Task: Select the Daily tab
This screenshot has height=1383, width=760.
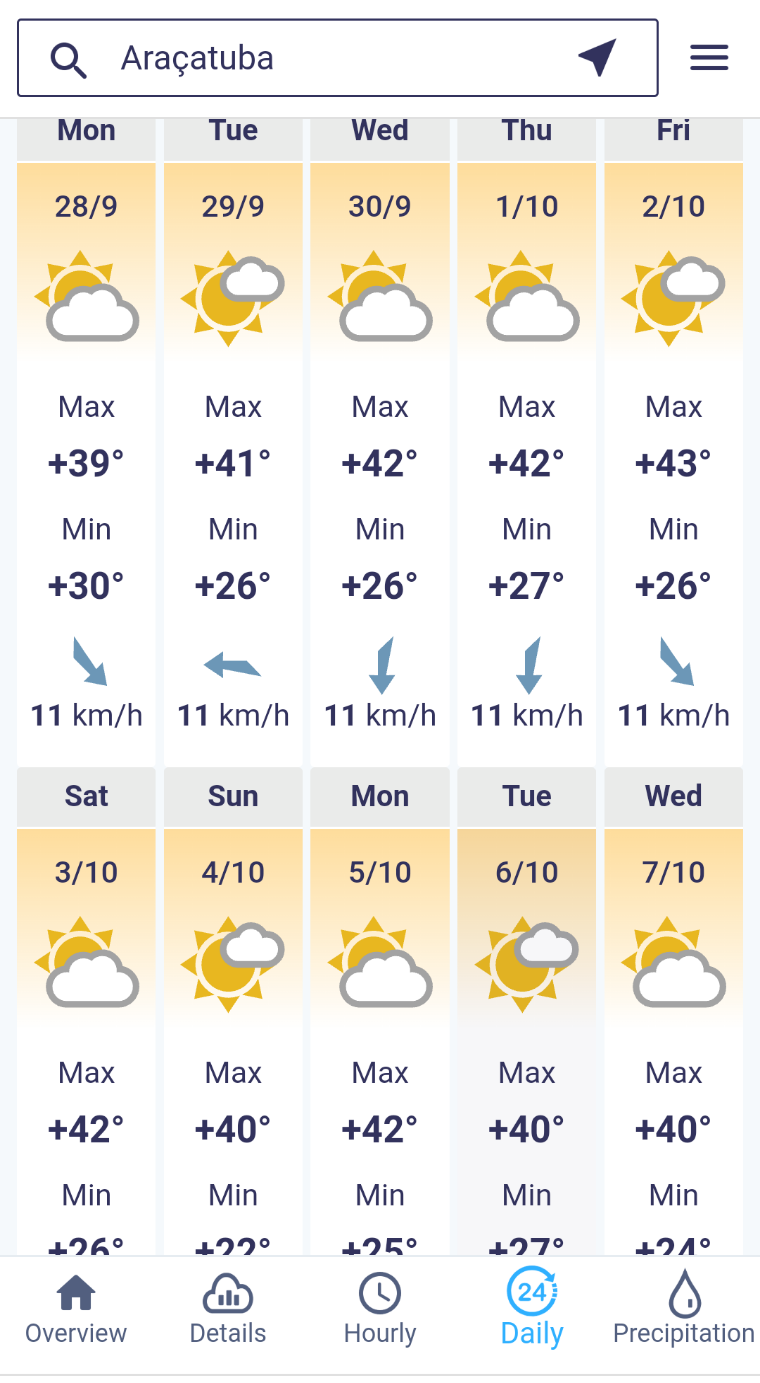Action: pos(532,1311)
